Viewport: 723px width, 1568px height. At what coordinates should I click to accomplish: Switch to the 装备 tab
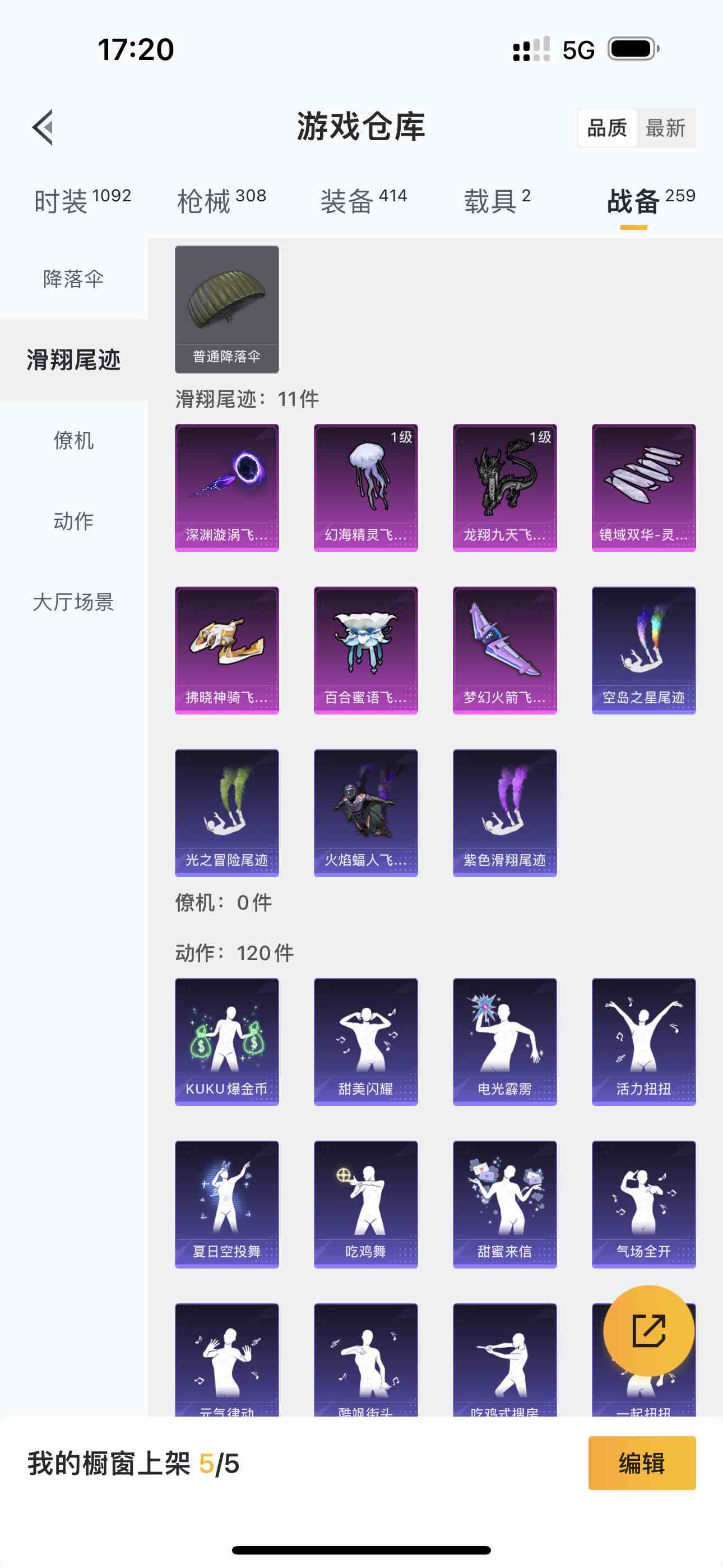(x=363, y=201)
